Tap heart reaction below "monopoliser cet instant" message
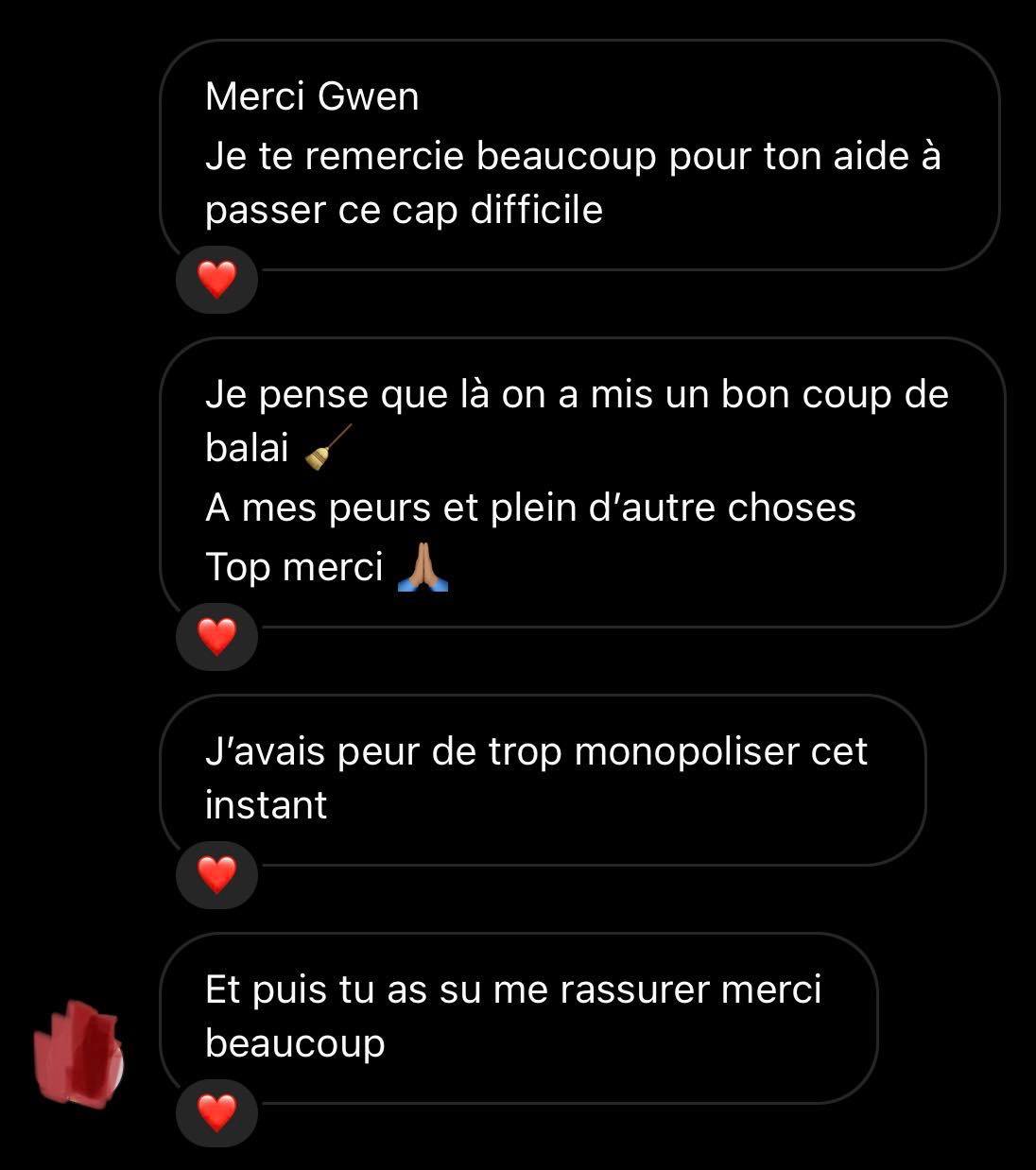The image size is (1036, 1170). point(216,874)
